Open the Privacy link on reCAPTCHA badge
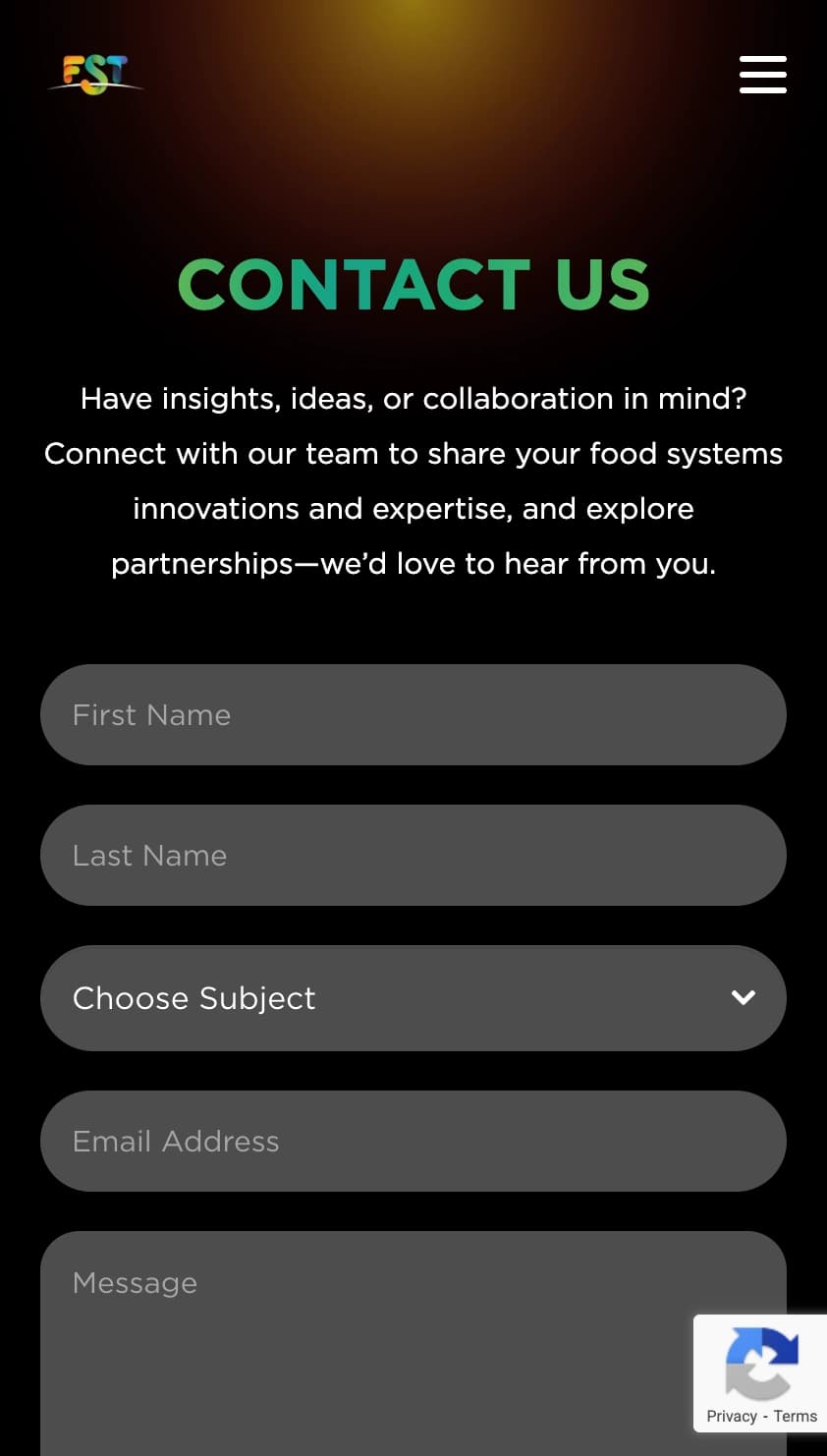This screenshot has height=1456, width=827. [732, 1416]
